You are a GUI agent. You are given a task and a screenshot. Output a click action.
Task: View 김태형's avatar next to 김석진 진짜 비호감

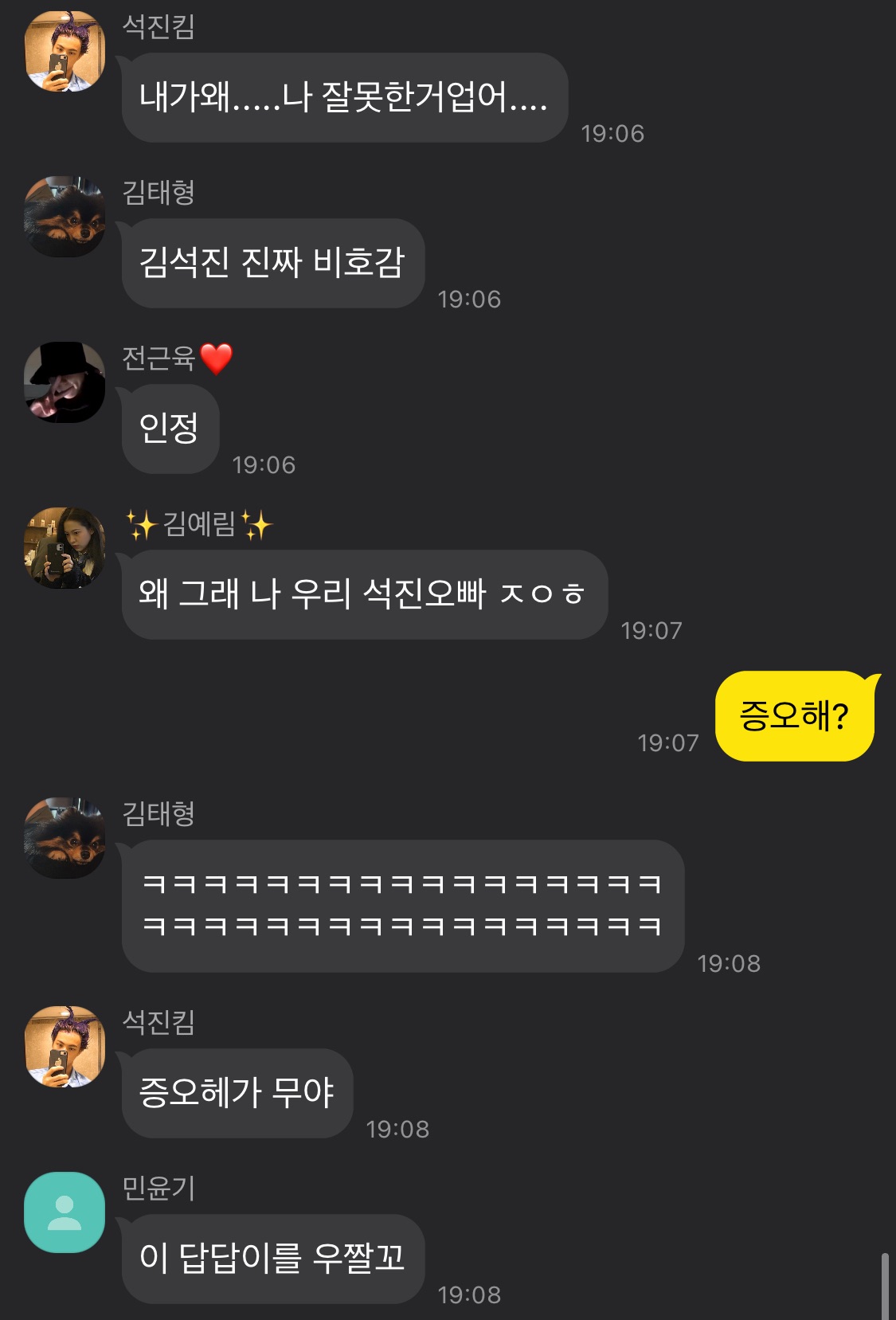coord(65,217)
